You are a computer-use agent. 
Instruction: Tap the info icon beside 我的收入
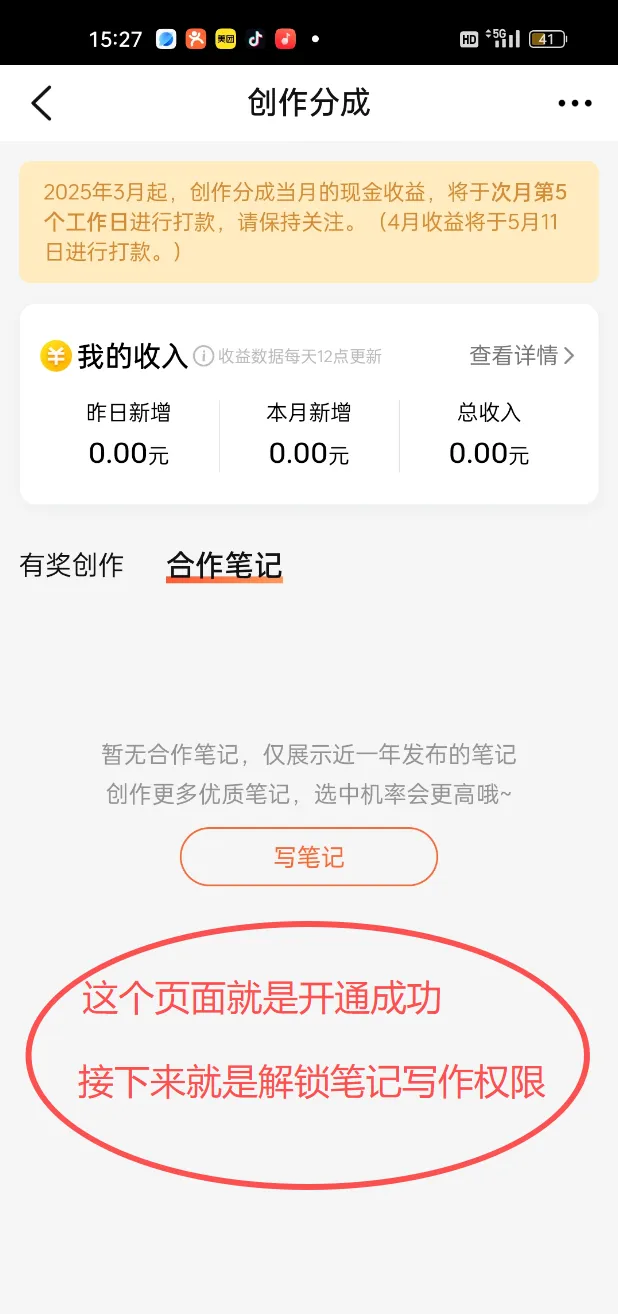pyautogui.click(x=204, y=356)
